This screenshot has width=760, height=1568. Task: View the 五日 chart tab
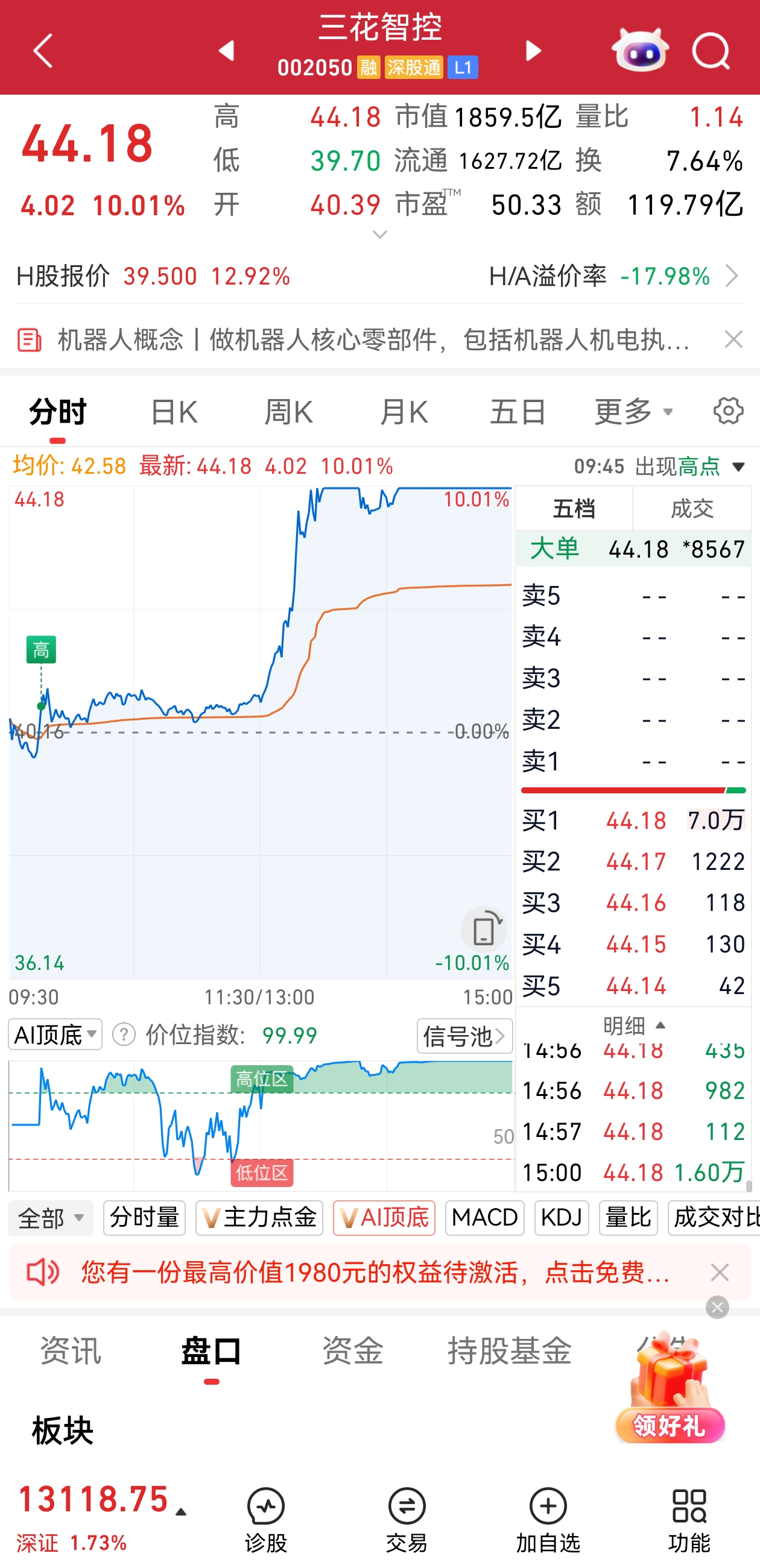518,412
